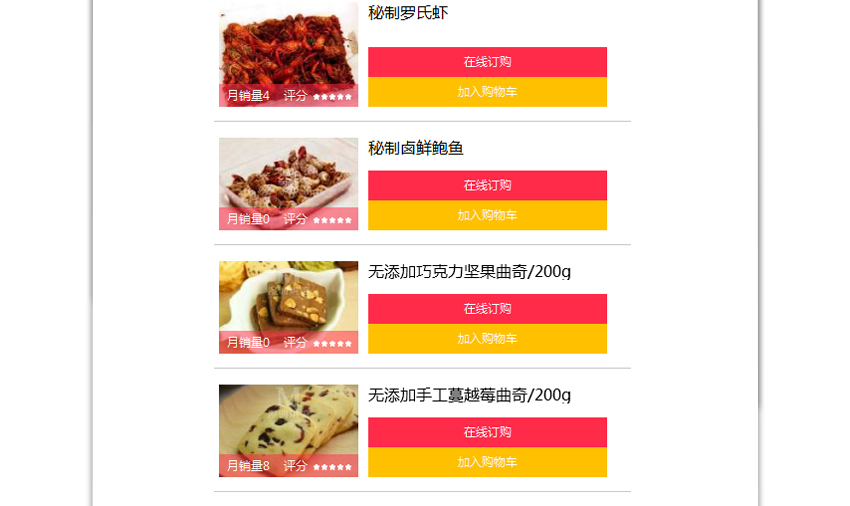Viewport: 850px width, 506px height.
Task: Add 秘制罗氏虾 to cart via 加入购物车
Action: [487, 92]
